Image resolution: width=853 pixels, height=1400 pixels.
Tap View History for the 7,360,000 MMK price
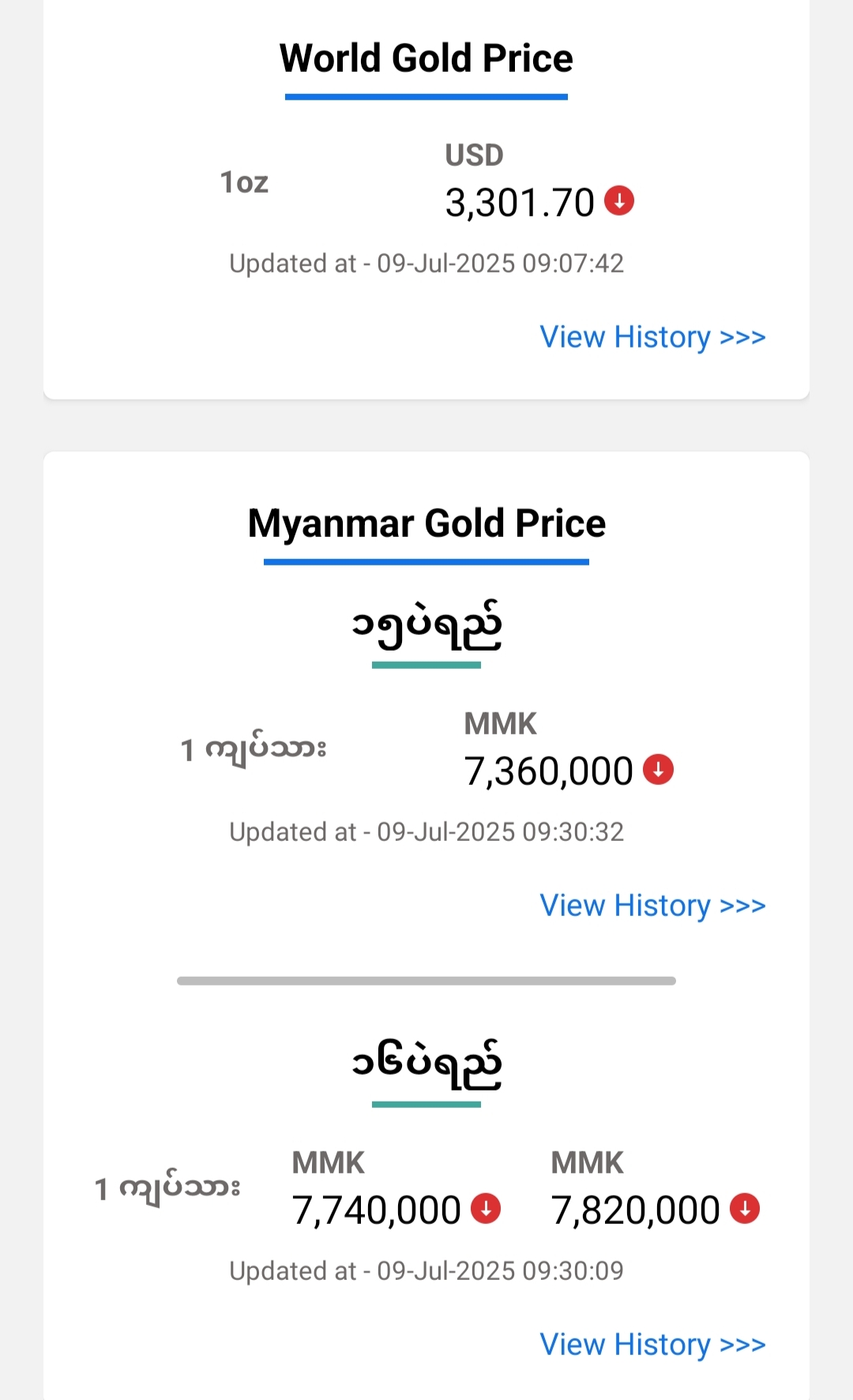[x=652, y=906]
